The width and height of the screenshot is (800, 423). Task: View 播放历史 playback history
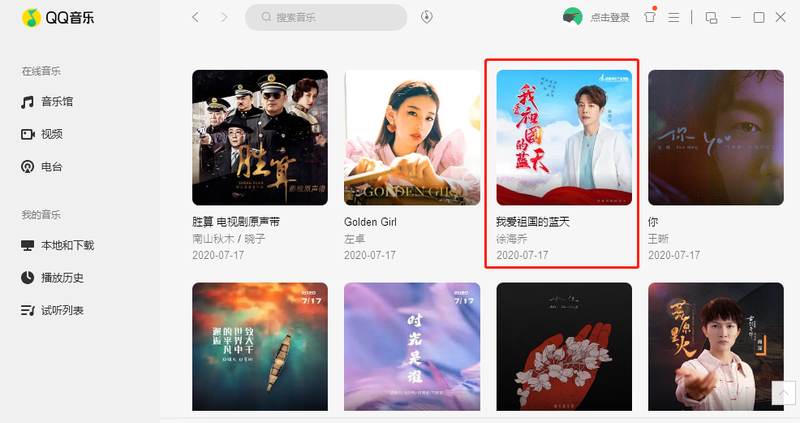coord(61,277)
